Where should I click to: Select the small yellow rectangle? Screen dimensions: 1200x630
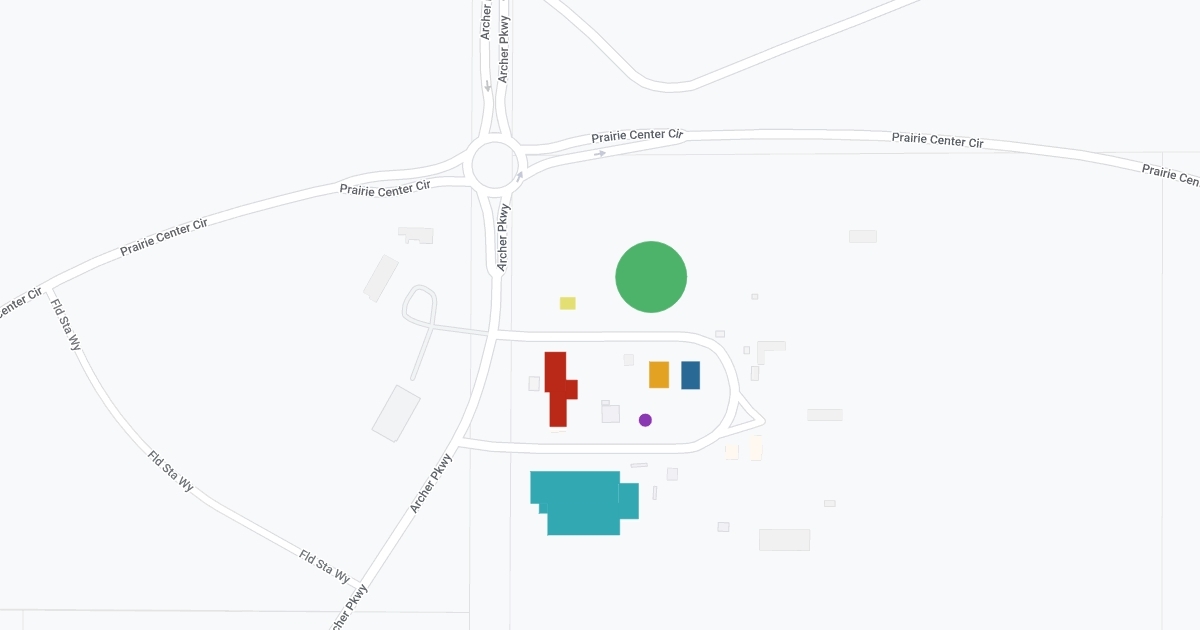pos(567,303)
